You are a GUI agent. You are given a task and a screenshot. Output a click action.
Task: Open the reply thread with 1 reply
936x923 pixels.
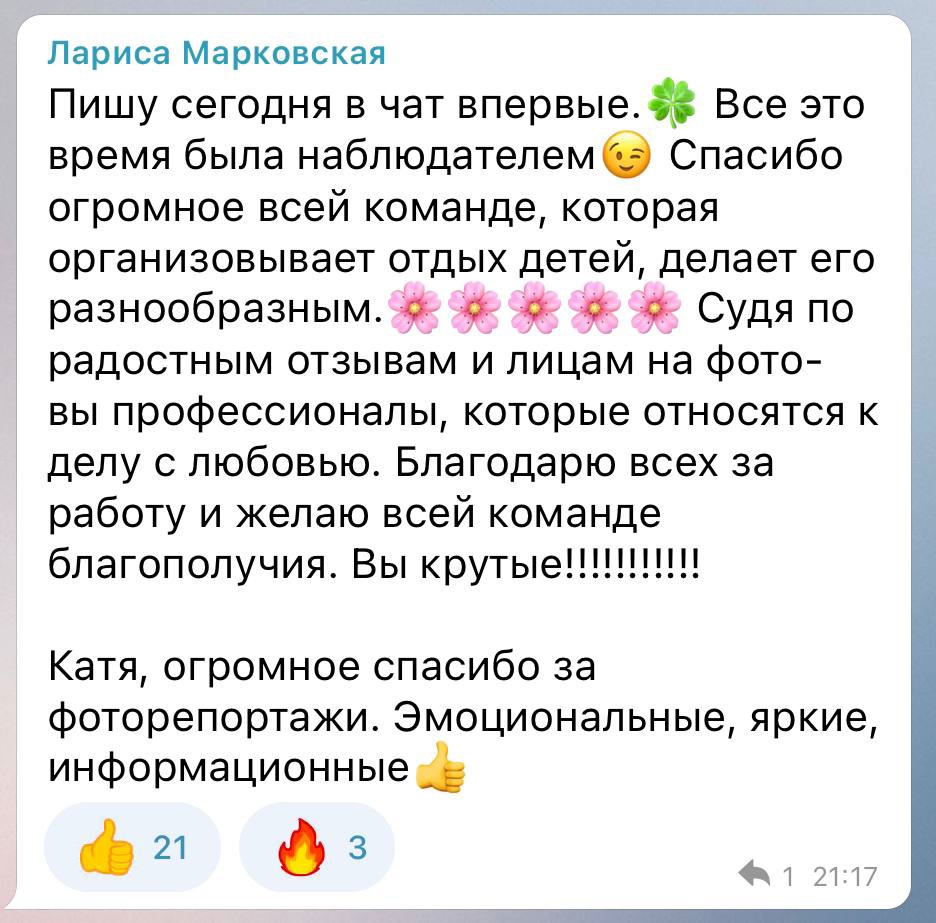(x=764, y=876)
